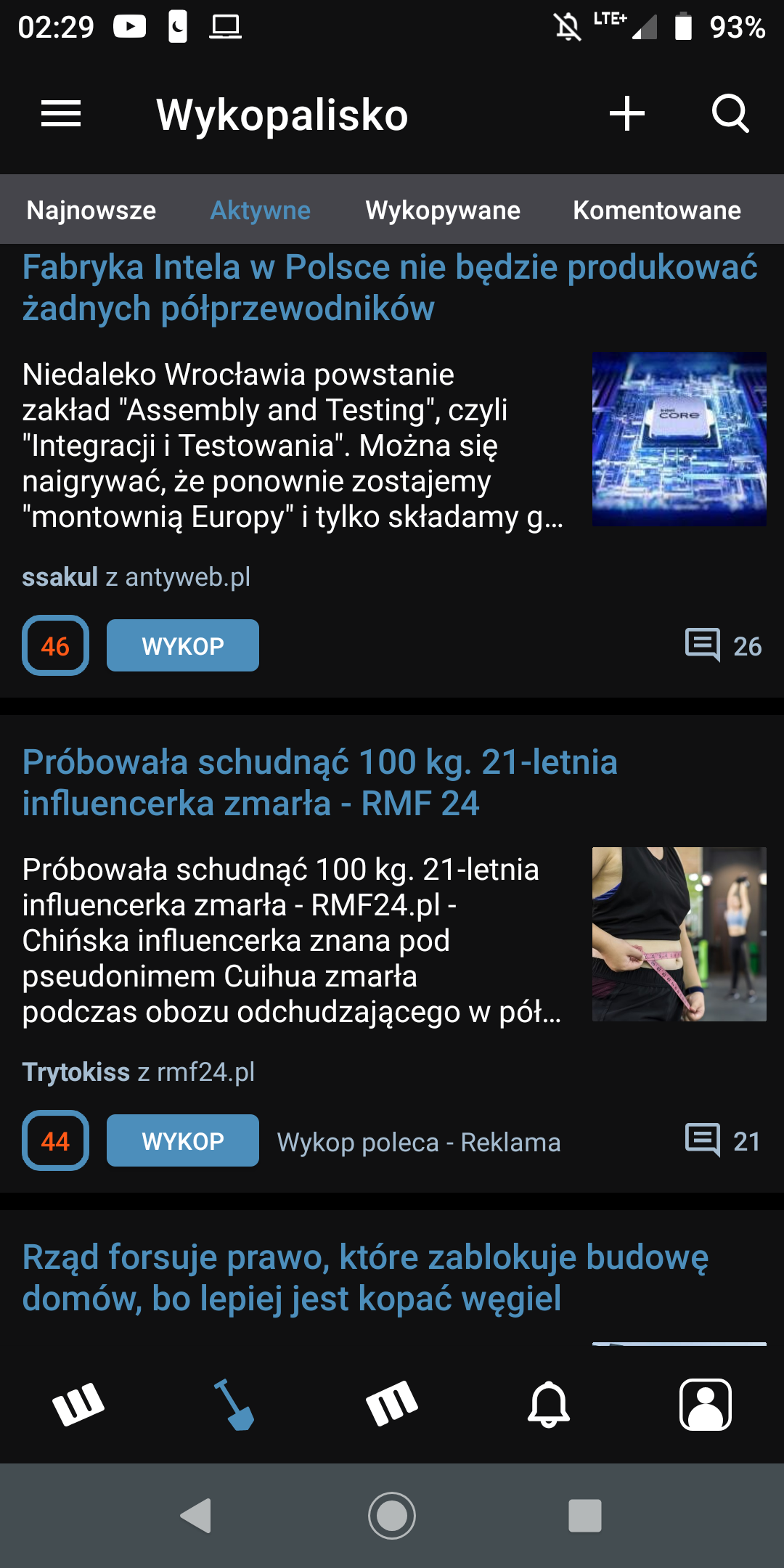Switch to the Wykopywane tab
The width and height of the screenshot is (784, 1568).
(x=443, y=211)
